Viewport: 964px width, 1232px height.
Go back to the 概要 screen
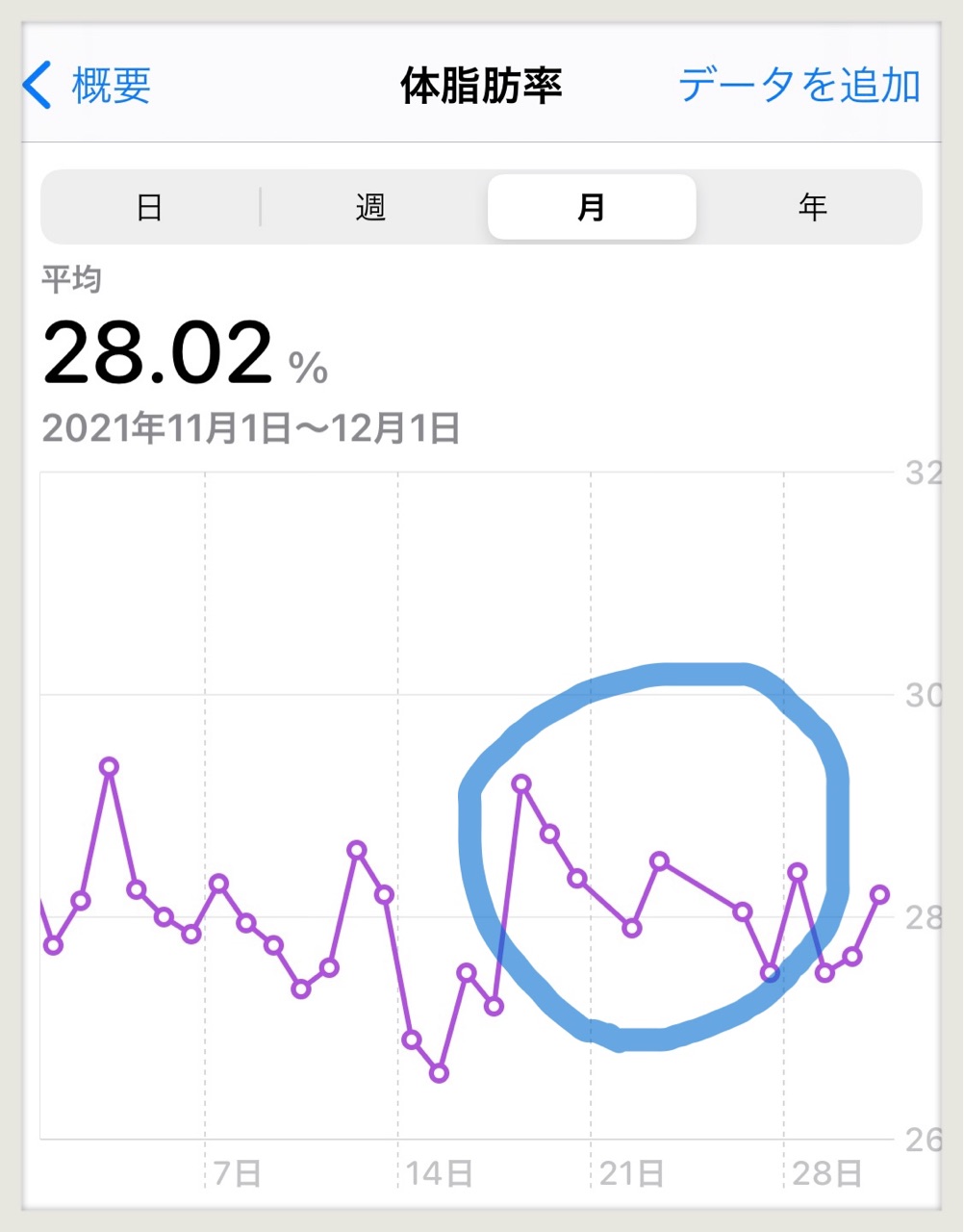point(89,86)
